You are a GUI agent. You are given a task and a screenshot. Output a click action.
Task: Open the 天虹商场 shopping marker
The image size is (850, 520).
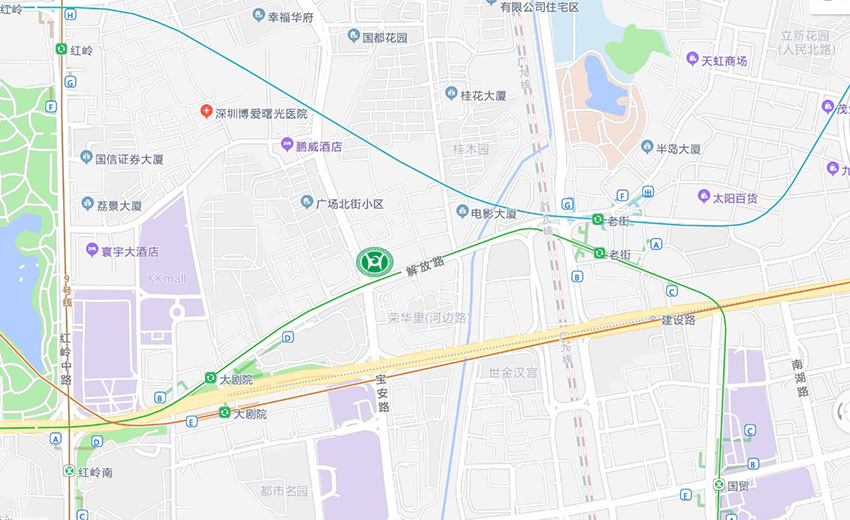point(692,61)
